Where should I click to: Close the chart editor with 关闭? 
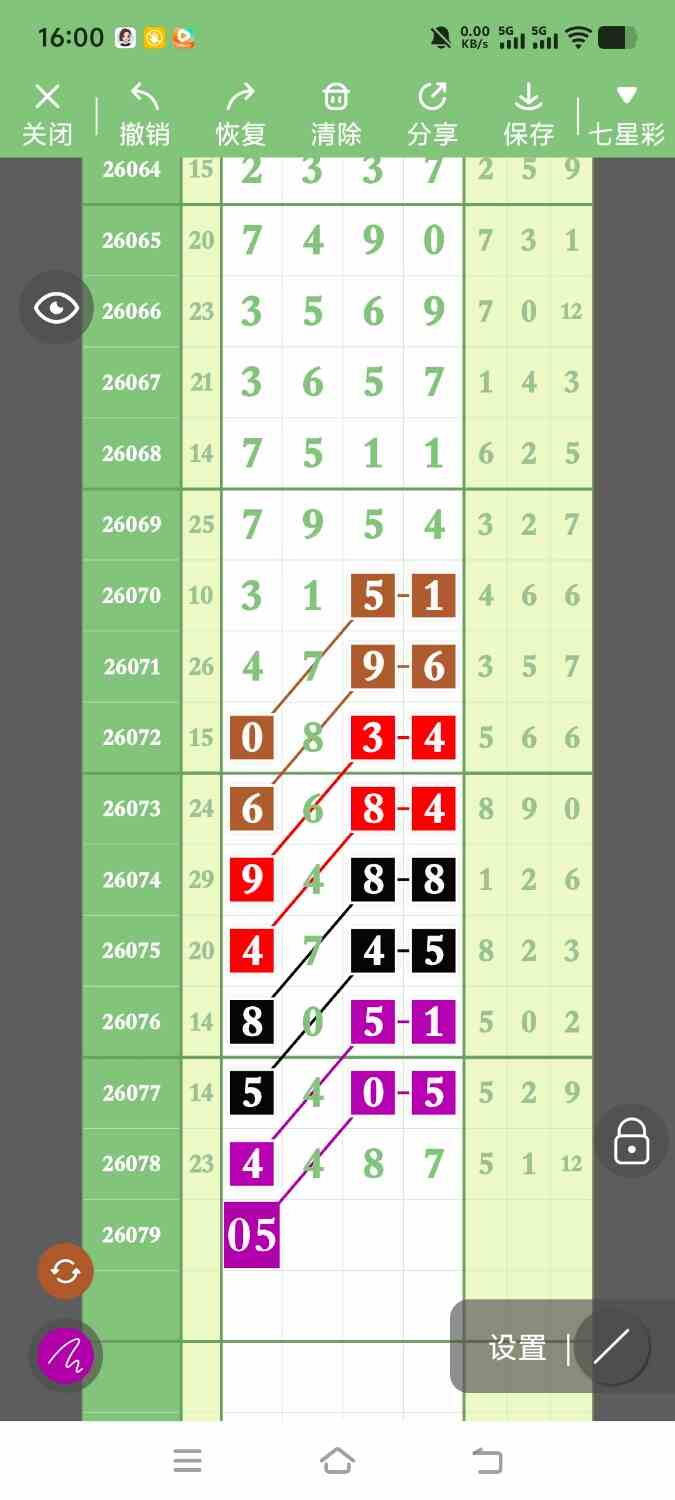tap(47, 115)
